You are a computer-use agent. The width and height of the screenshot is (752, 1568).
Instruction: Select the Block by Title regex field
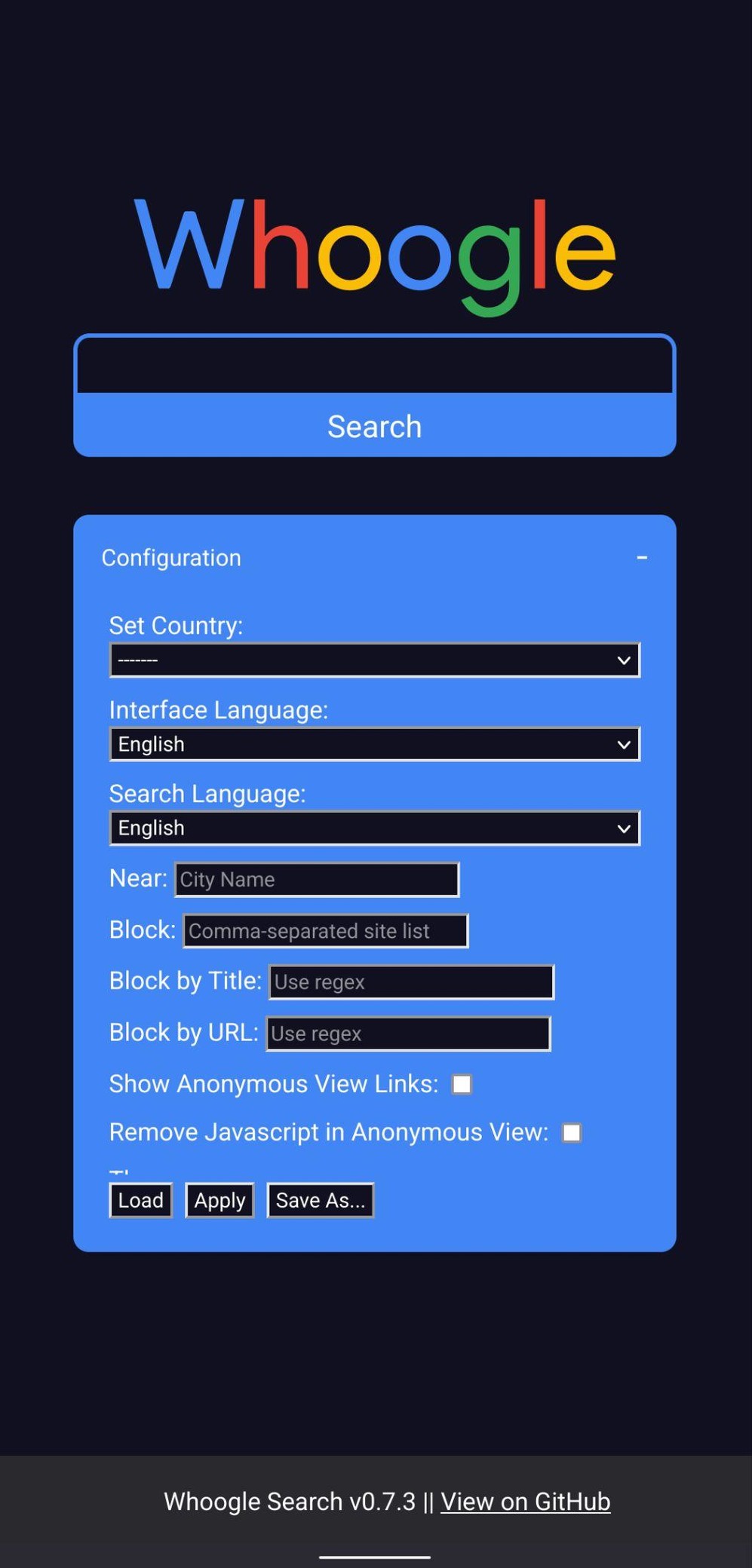click(411, 982)
